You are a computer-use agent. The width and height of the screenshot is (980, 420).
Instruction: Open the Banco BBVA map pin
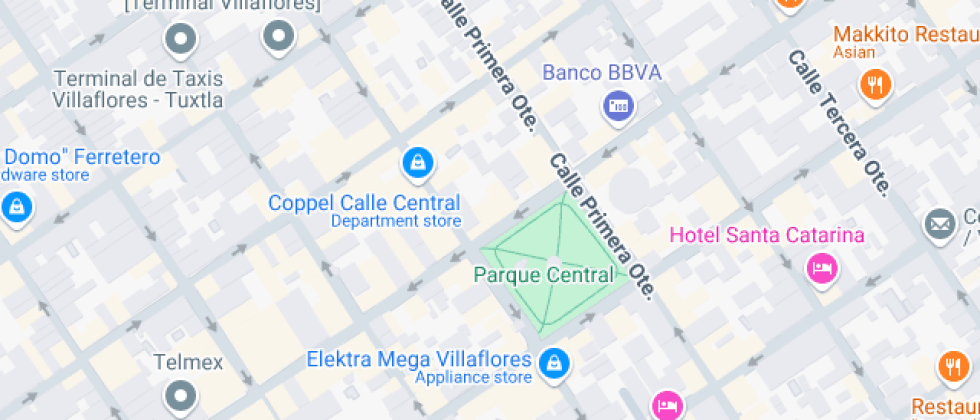click(618, 106)
